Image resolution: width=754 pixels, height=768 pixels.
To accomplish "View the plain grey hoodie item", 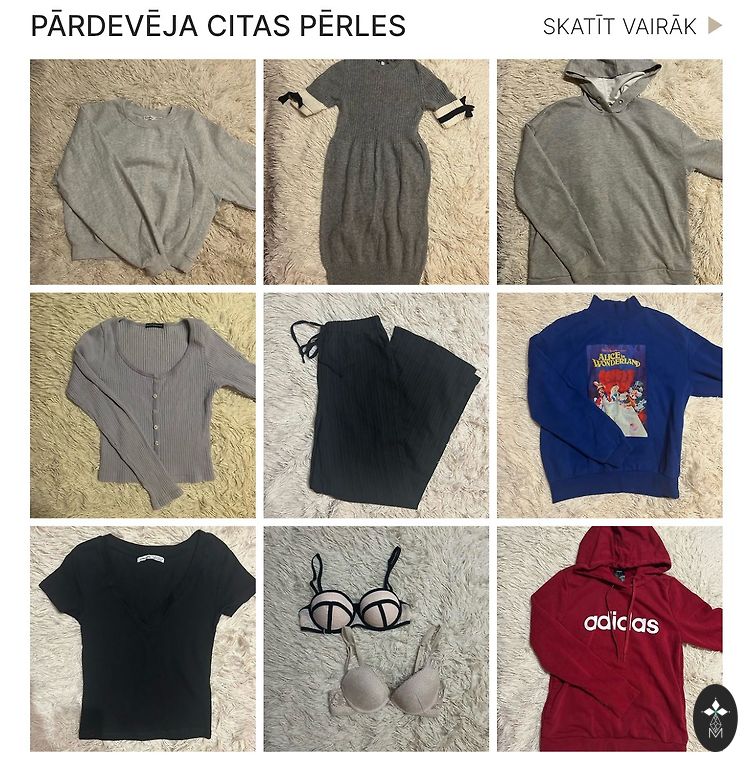I will pyautogui.click(x=609, y=172).
